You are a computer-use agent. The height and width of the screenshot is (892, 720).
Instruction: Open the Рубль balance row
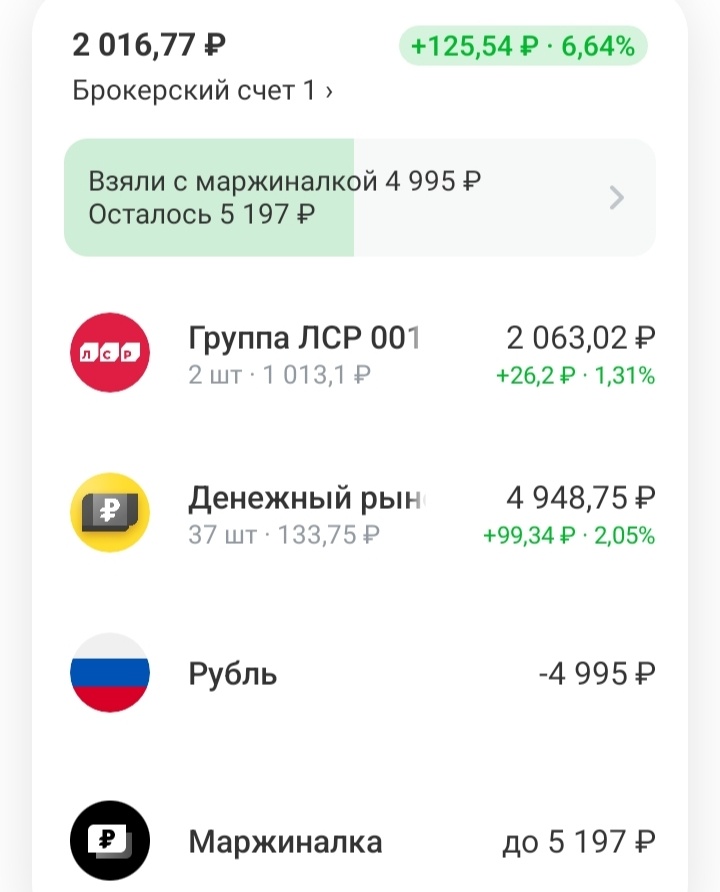click(x=222, y=674)
